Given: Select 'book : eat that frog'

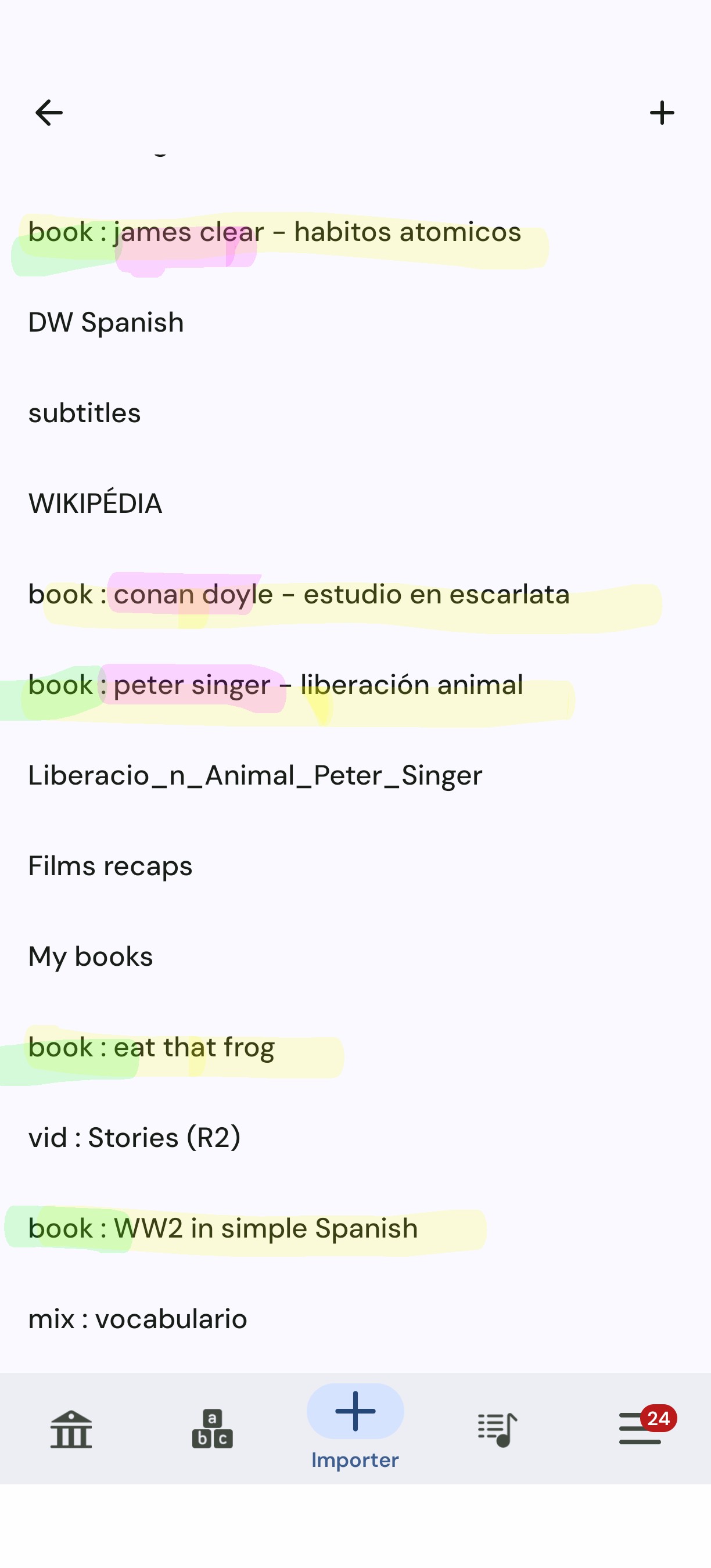Looking at the screenshot, I should [152, 1048].
